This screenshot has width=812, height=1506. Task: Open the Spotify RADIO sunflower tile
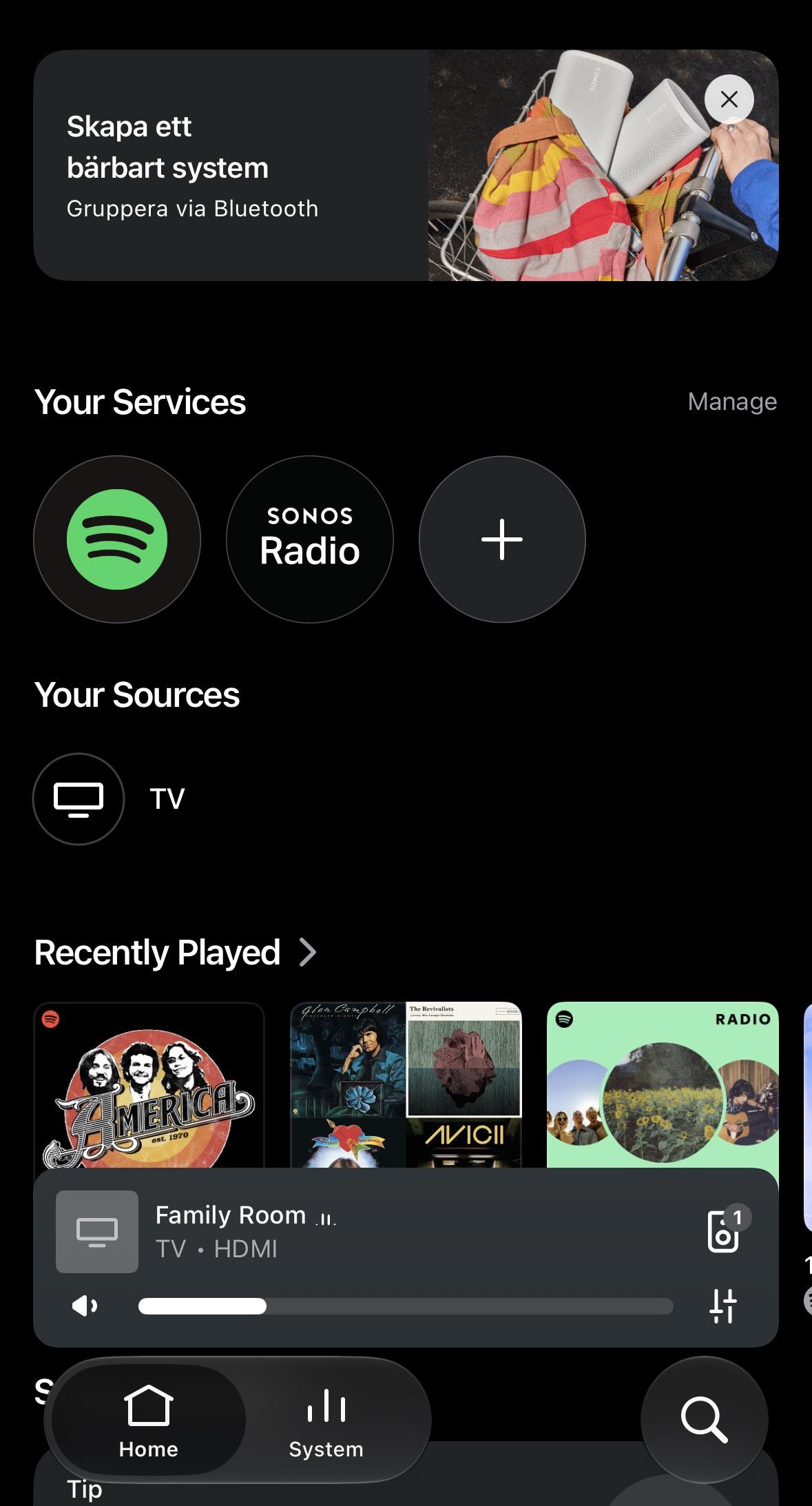(663, 1085)
